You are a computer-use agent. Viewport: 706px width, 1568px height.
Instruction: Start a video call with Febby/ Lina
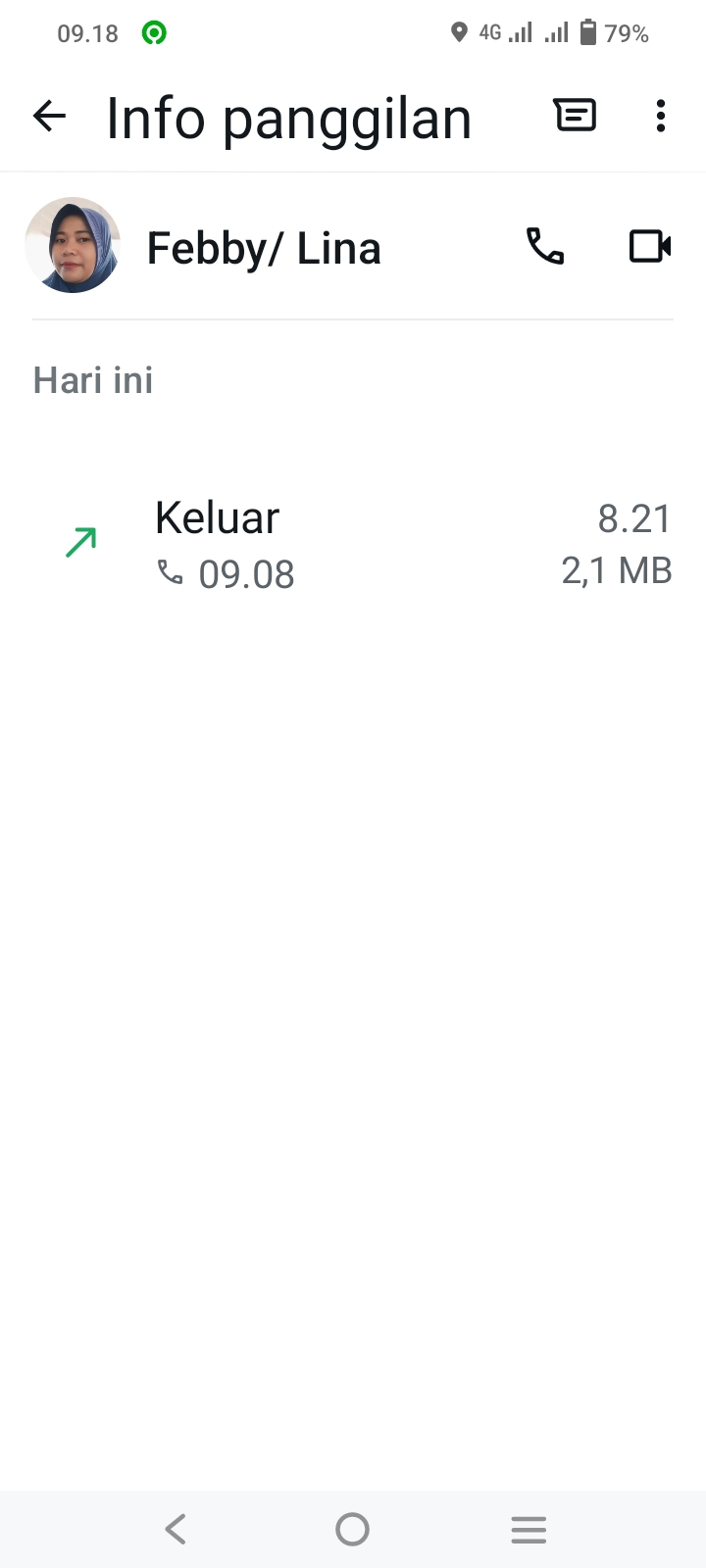click(x=649, y=246)
